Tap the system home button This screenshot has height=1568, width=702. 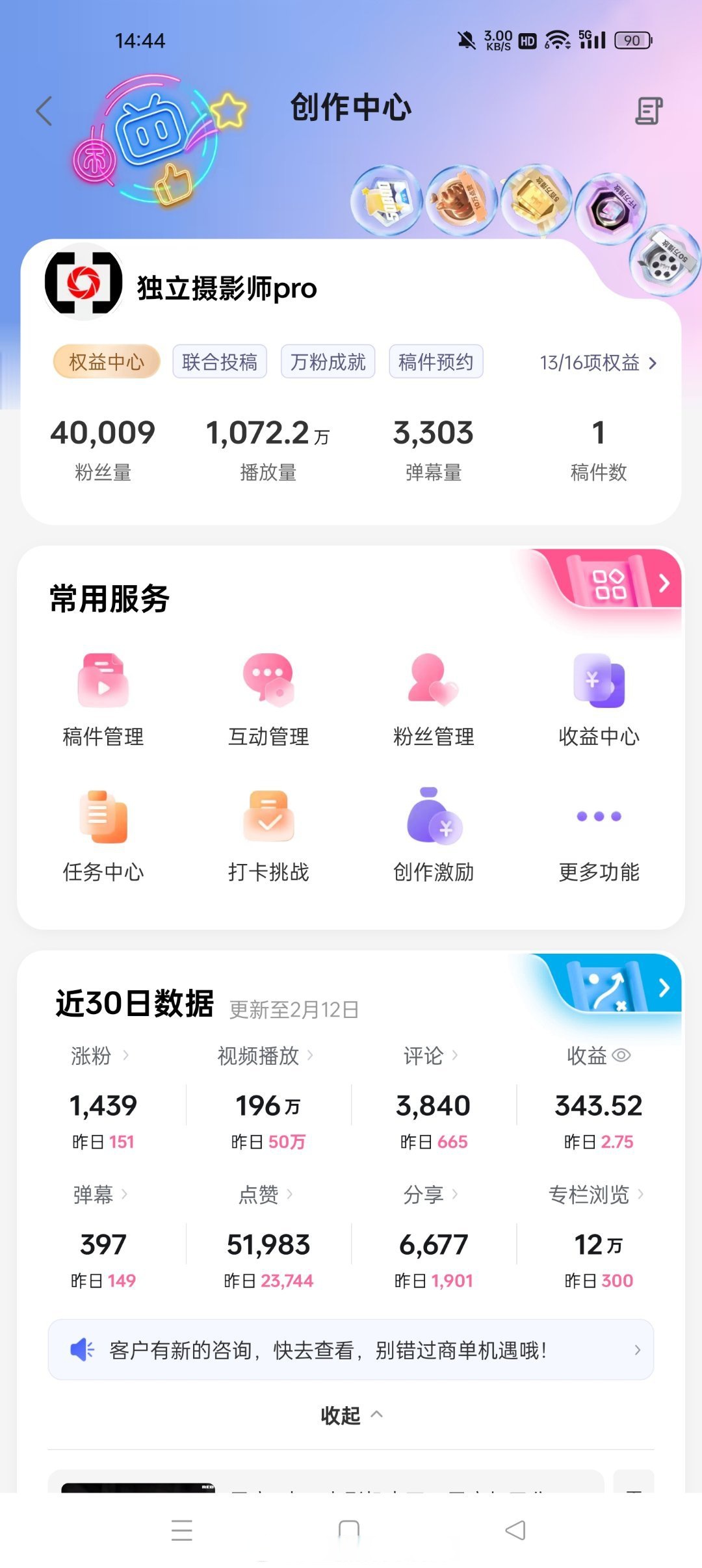349,1530
